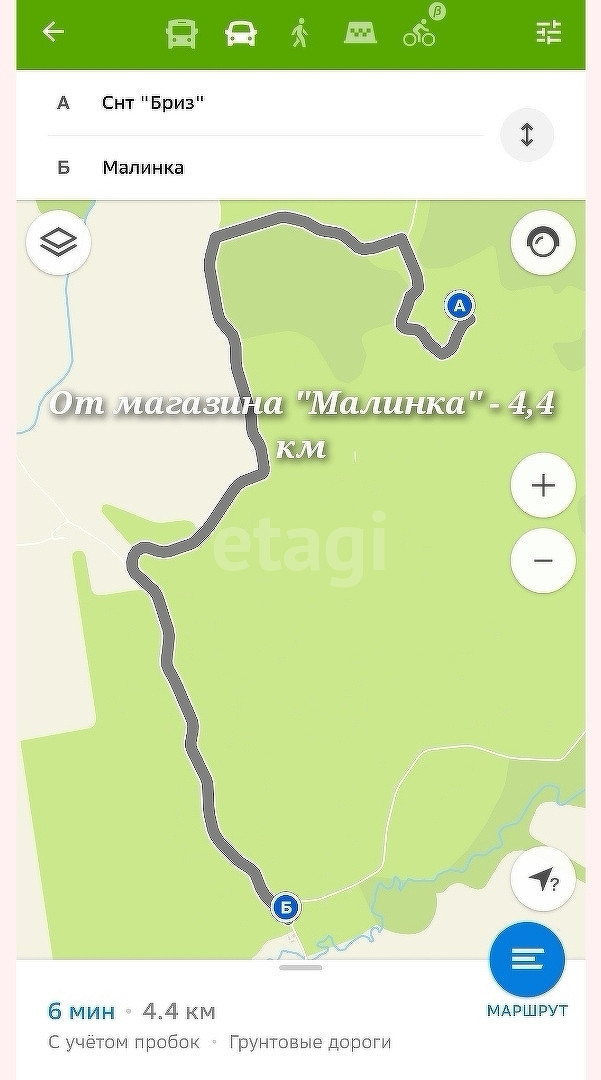The width and height of the screenshot is (601, 1080).
Task: Switch to public transport route mode
Action: pos(181,33)
